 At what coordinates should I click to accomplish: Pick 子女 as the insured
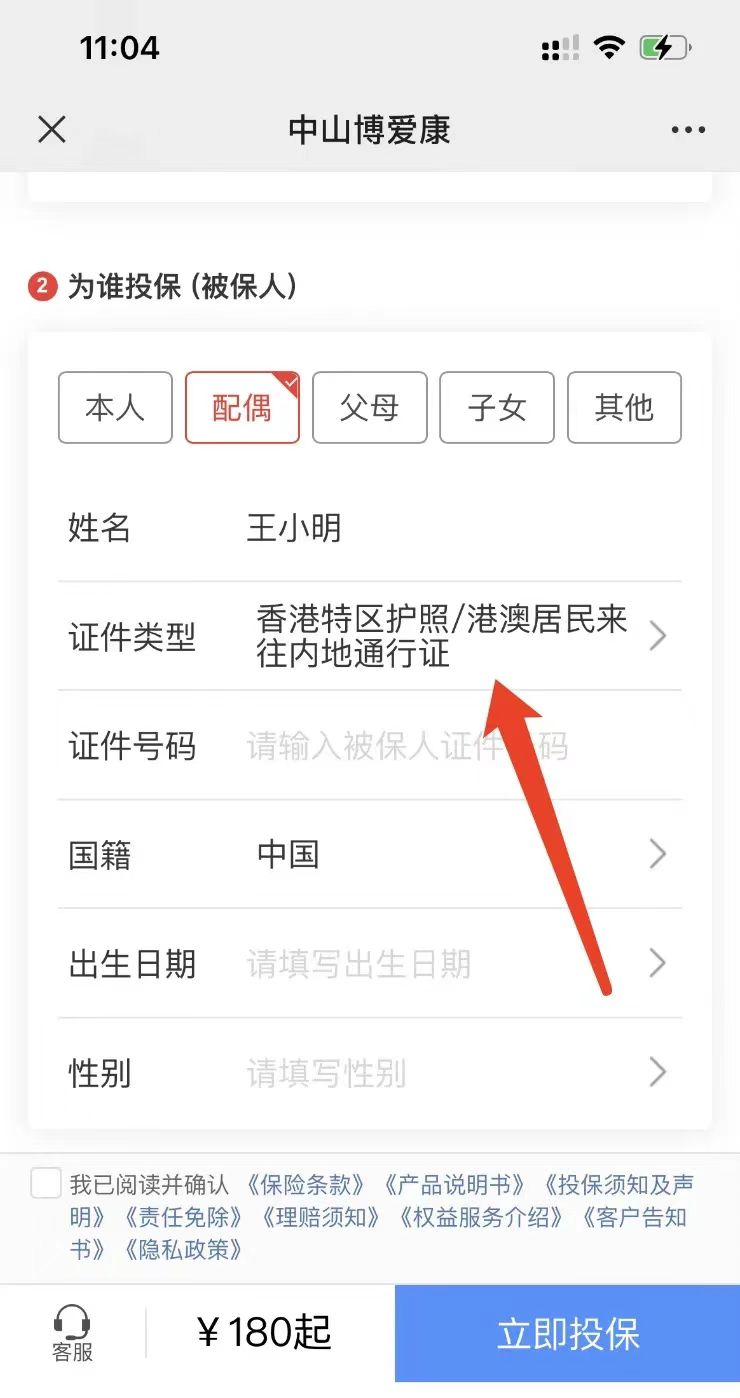point(497,407)
